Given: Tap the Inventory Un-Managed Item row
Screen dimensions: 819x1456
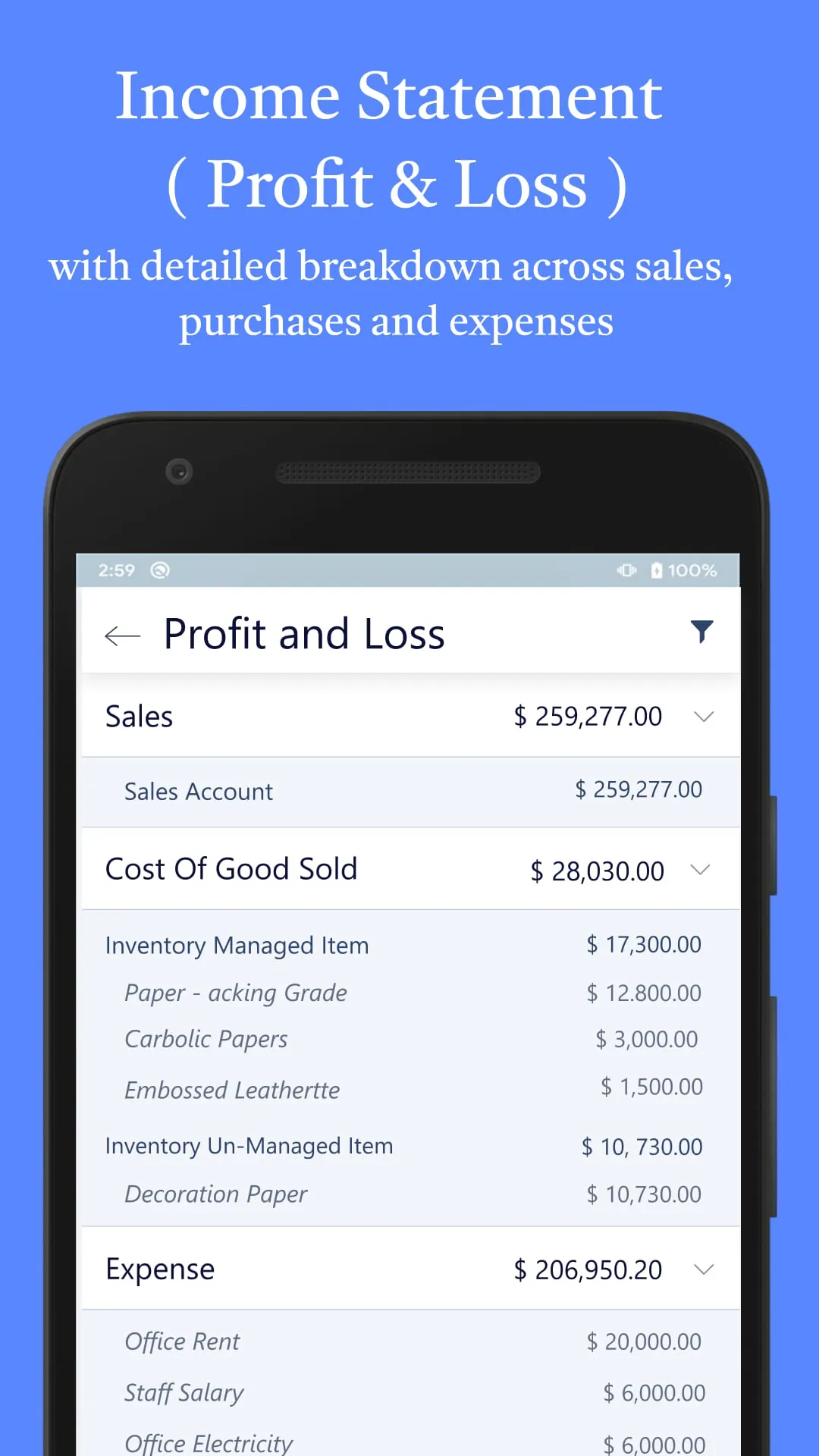Looking at the screenshot, I should pyautogui.click(x=409, y=1146).
